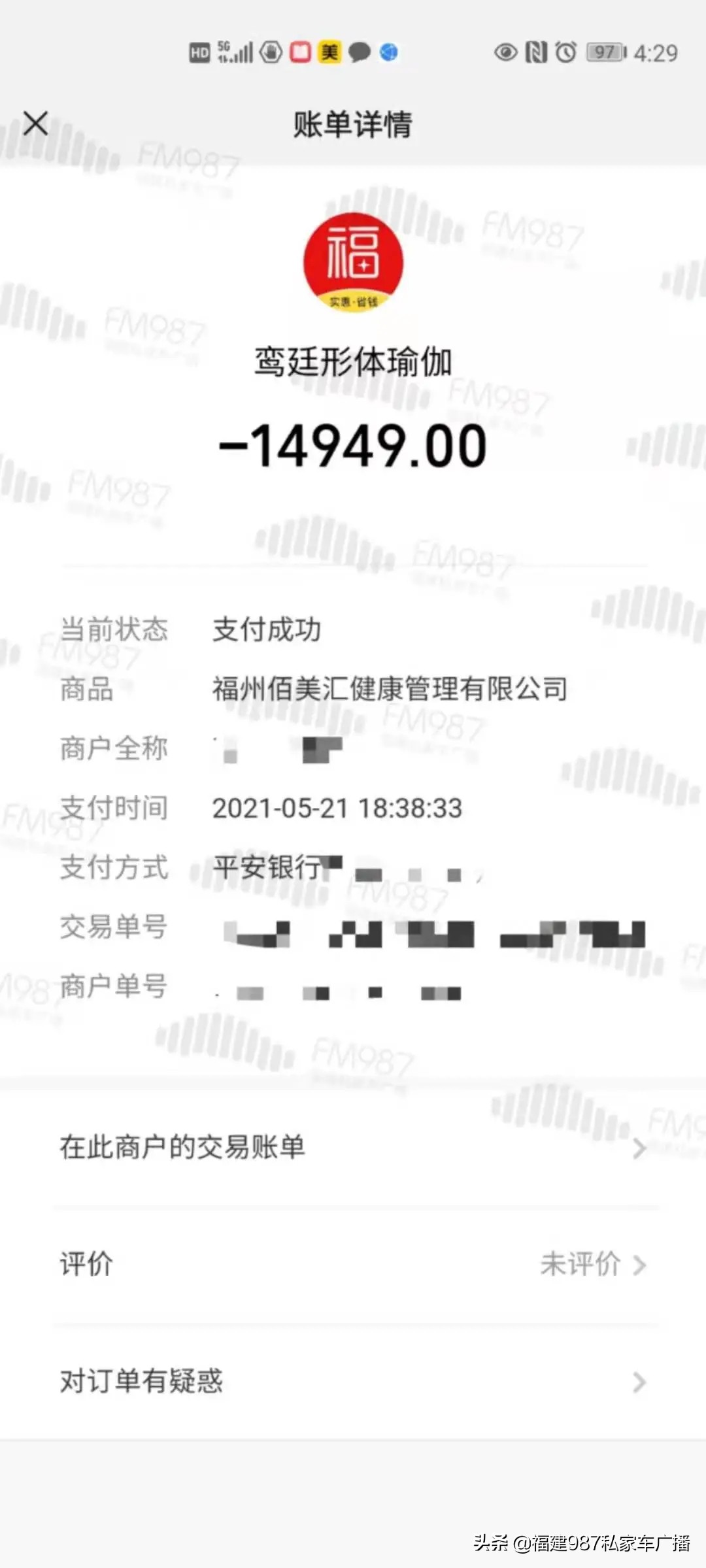Tap the chat bubble icon in status bar

coord(360,52)
